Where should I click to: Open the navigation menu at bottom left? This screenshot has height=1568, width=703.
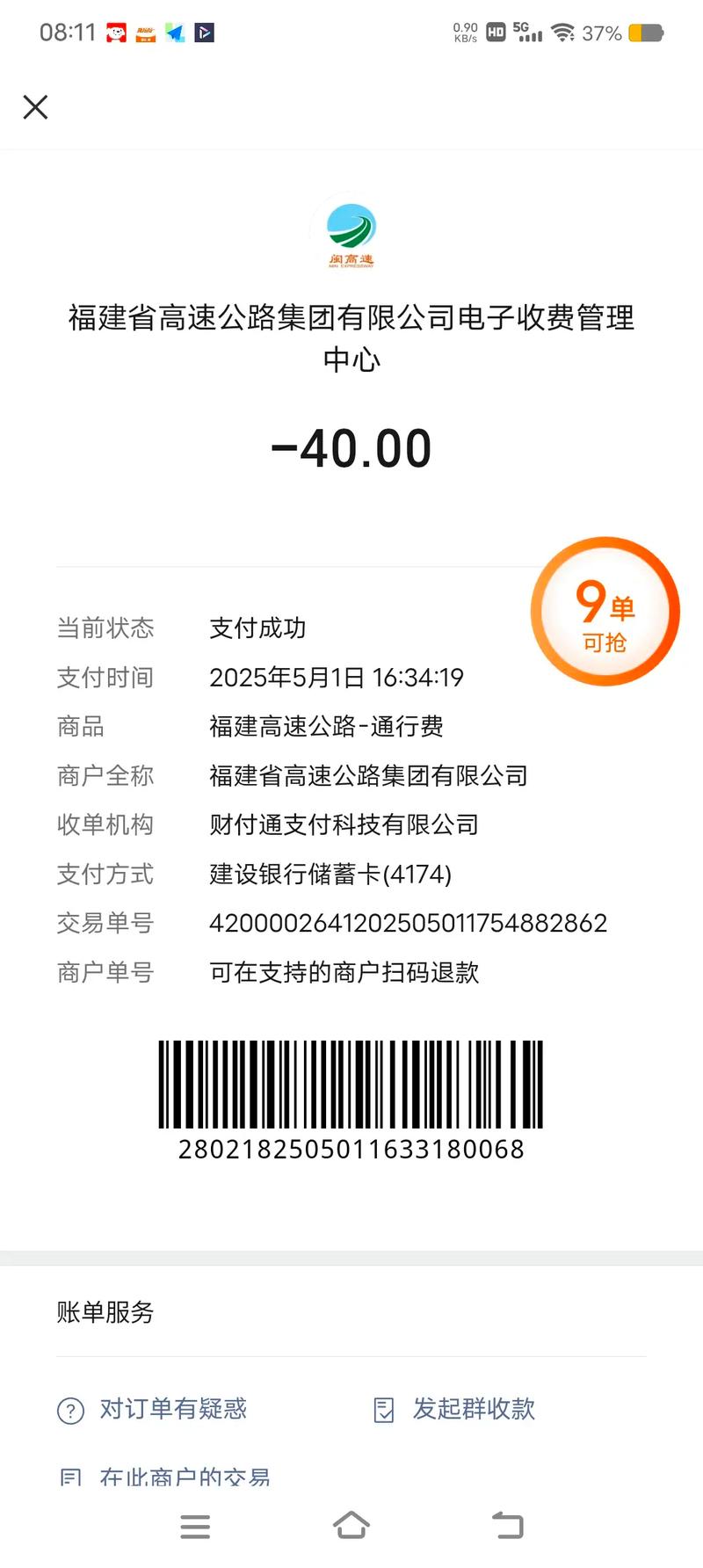(195, 1527)
